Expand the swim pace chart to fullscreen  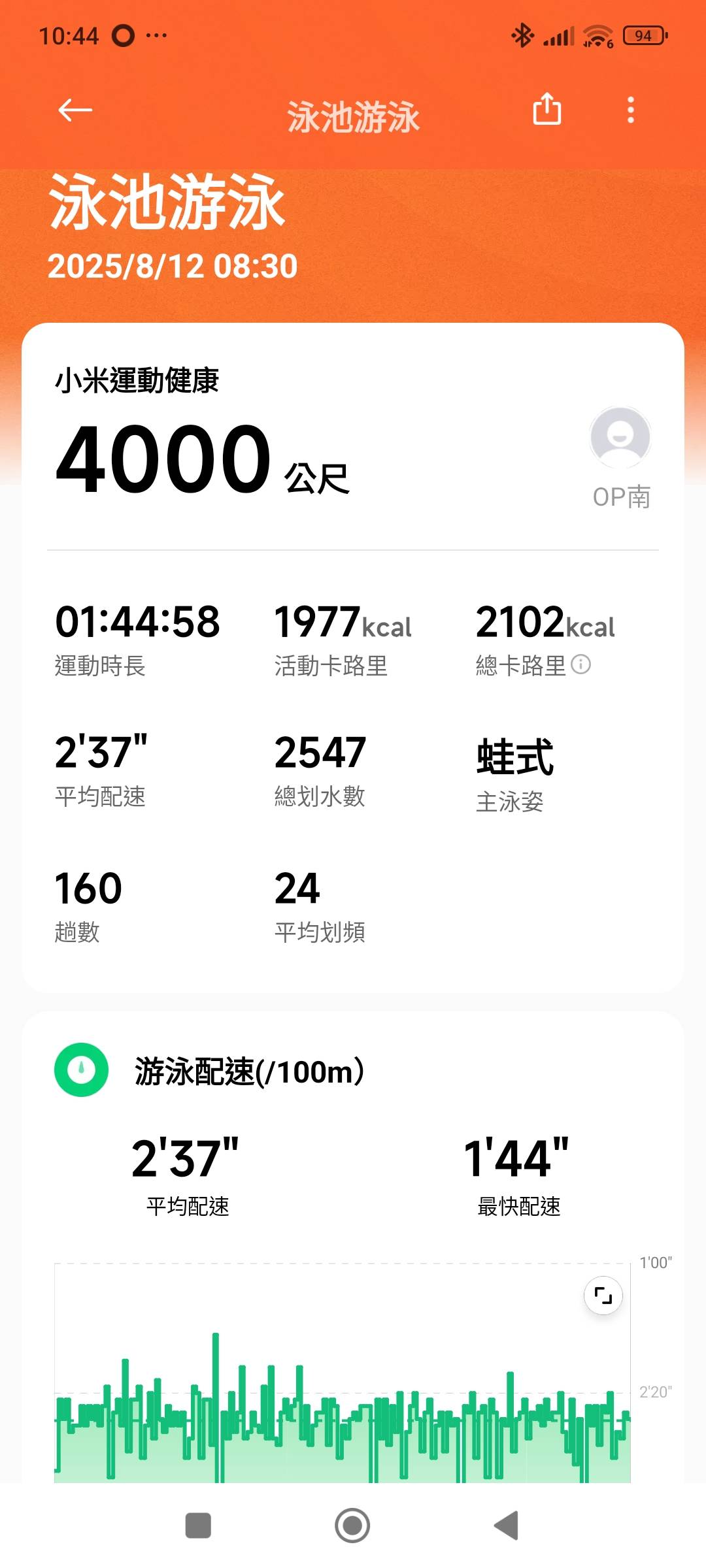[603, 1295]
